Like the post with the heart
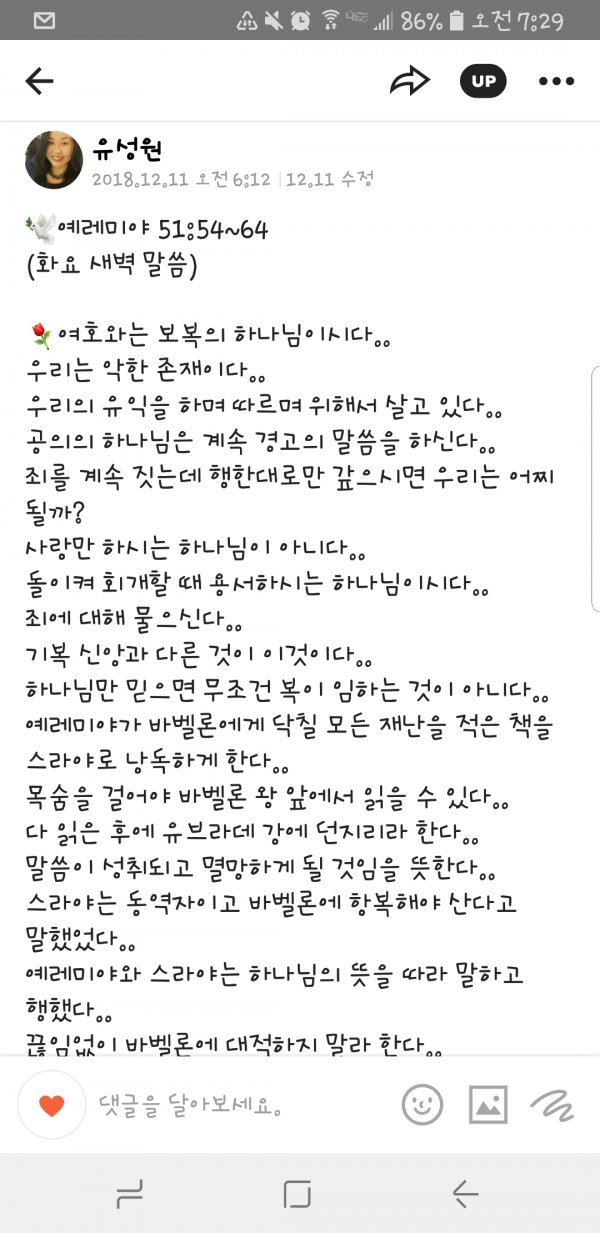600x1233 pixels. (52, 1105)
